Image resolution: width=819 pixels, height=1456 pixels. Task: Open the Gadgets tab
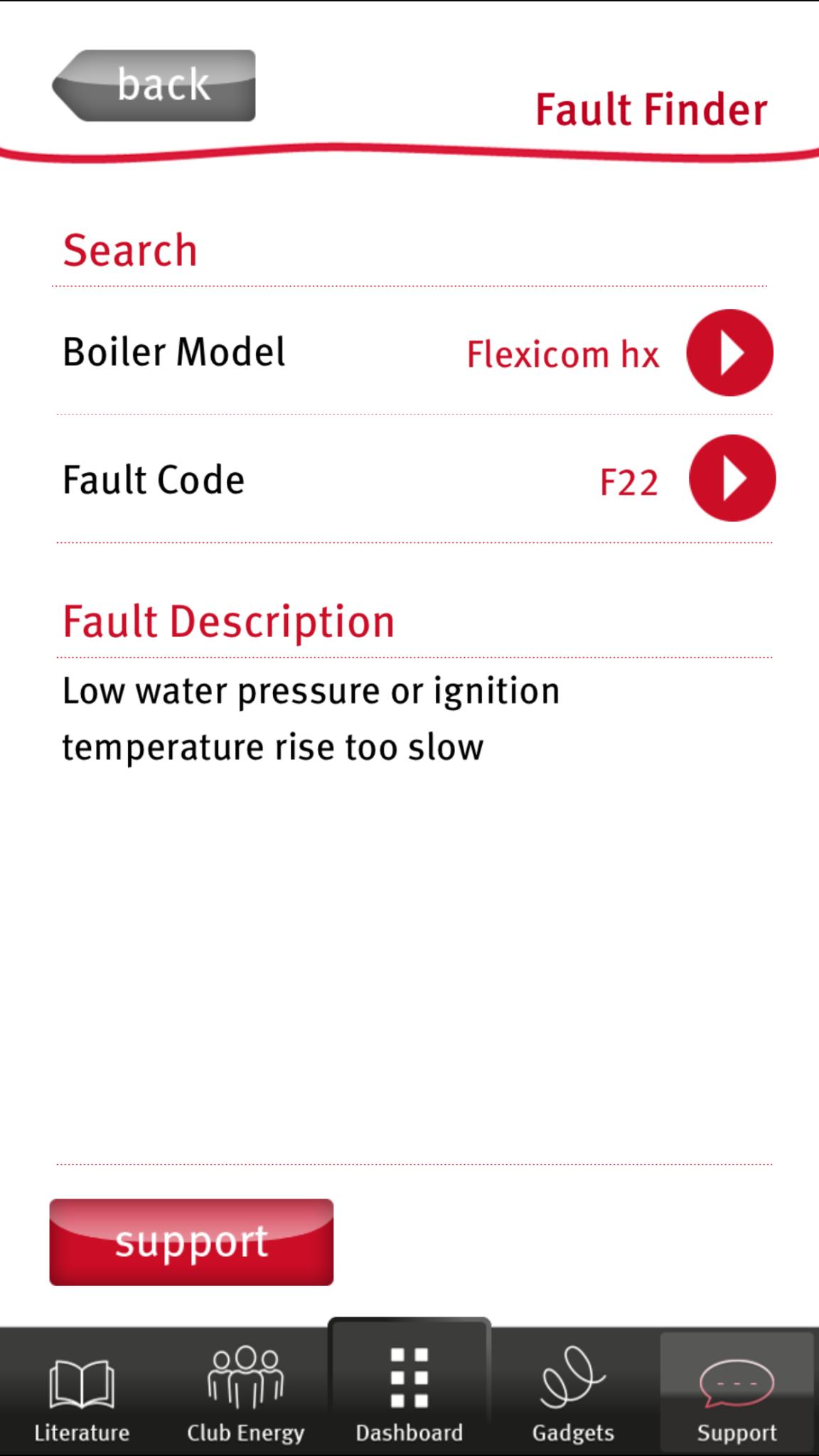click(573, 1391)
